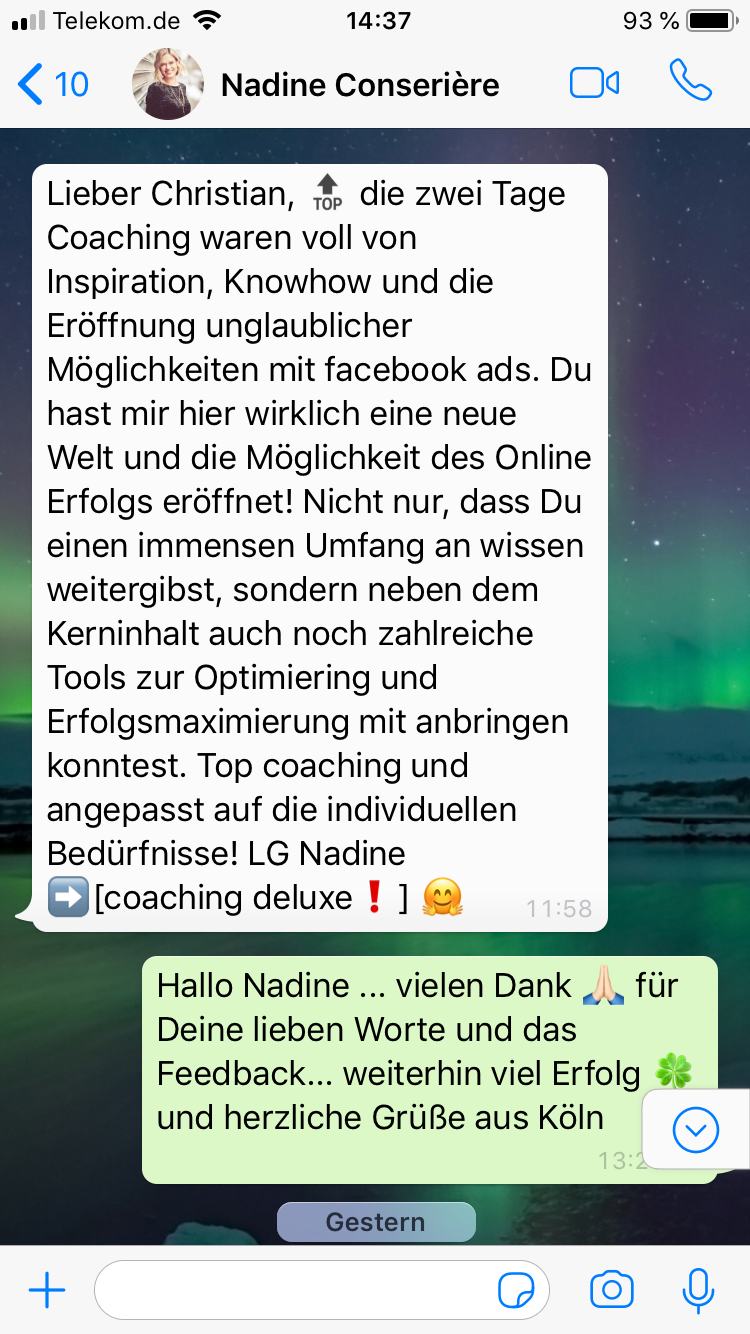750x1334 pixels.
Task: Start a voice call with Nadine
Action: click(690, 82)
